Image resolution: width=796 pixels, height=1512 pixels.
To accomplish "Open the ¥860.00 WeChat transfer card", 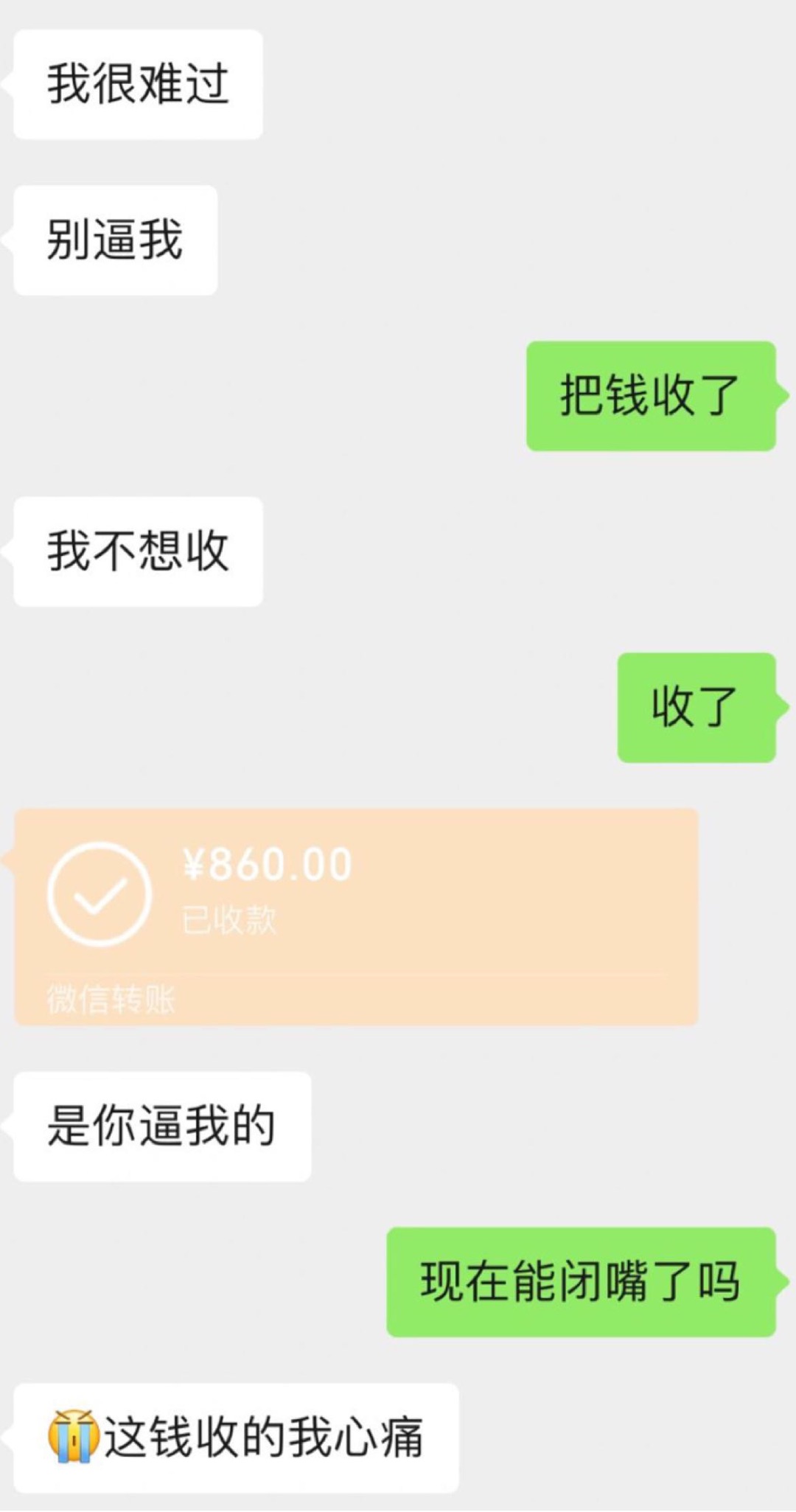I will click(356, 916).
